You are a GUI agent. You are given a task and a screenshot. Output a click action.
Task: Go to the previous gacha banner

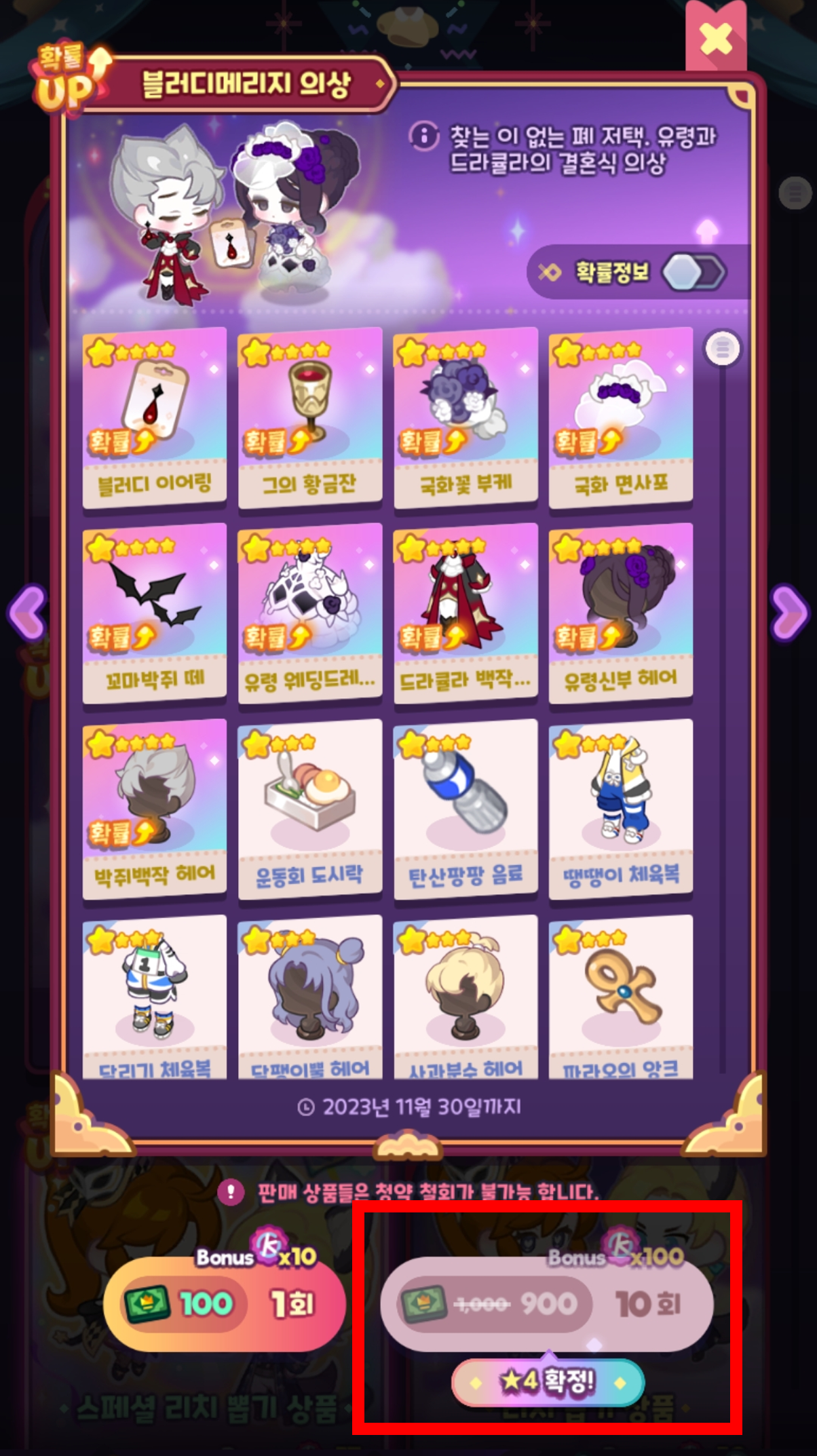tap(27, 613)
